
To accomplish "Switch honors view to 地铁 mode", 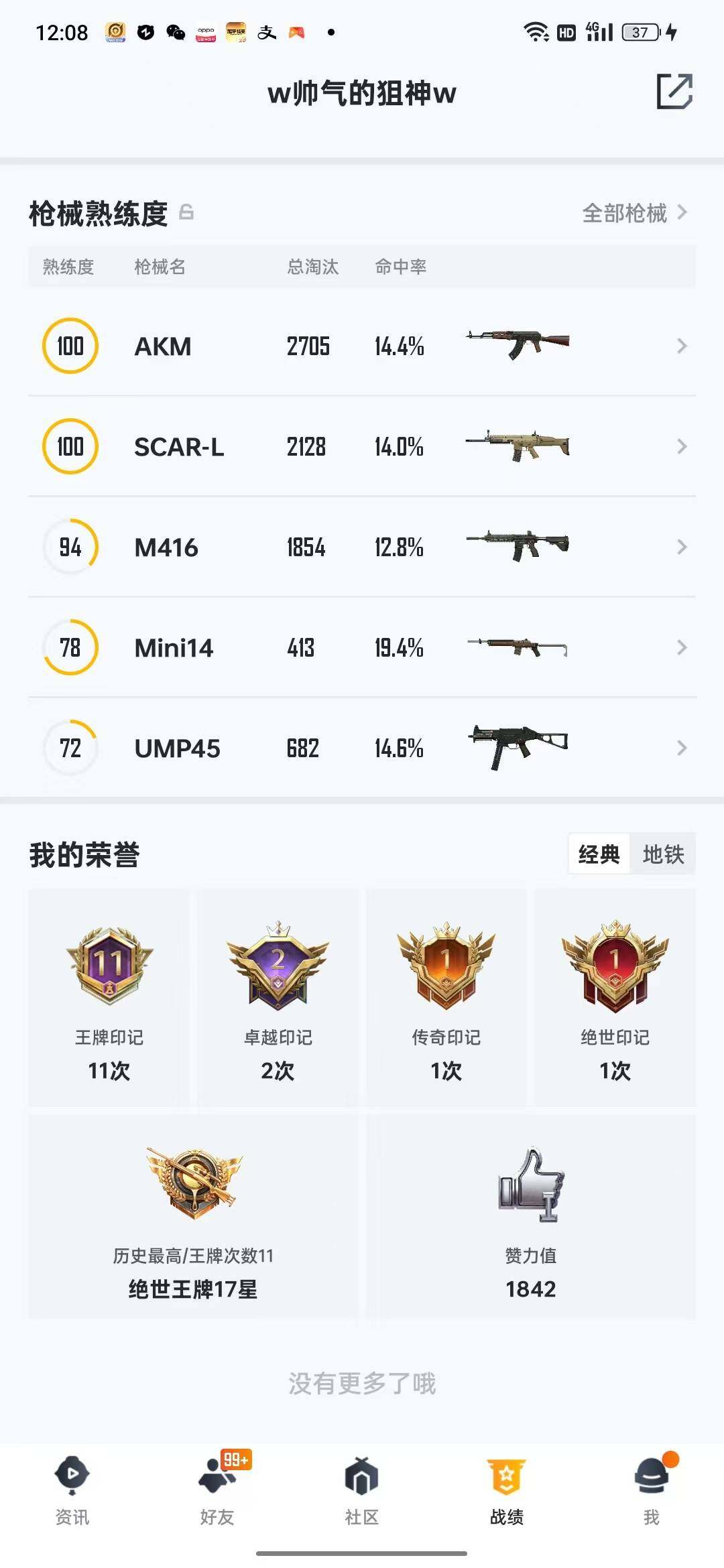I will coord(663,854).
